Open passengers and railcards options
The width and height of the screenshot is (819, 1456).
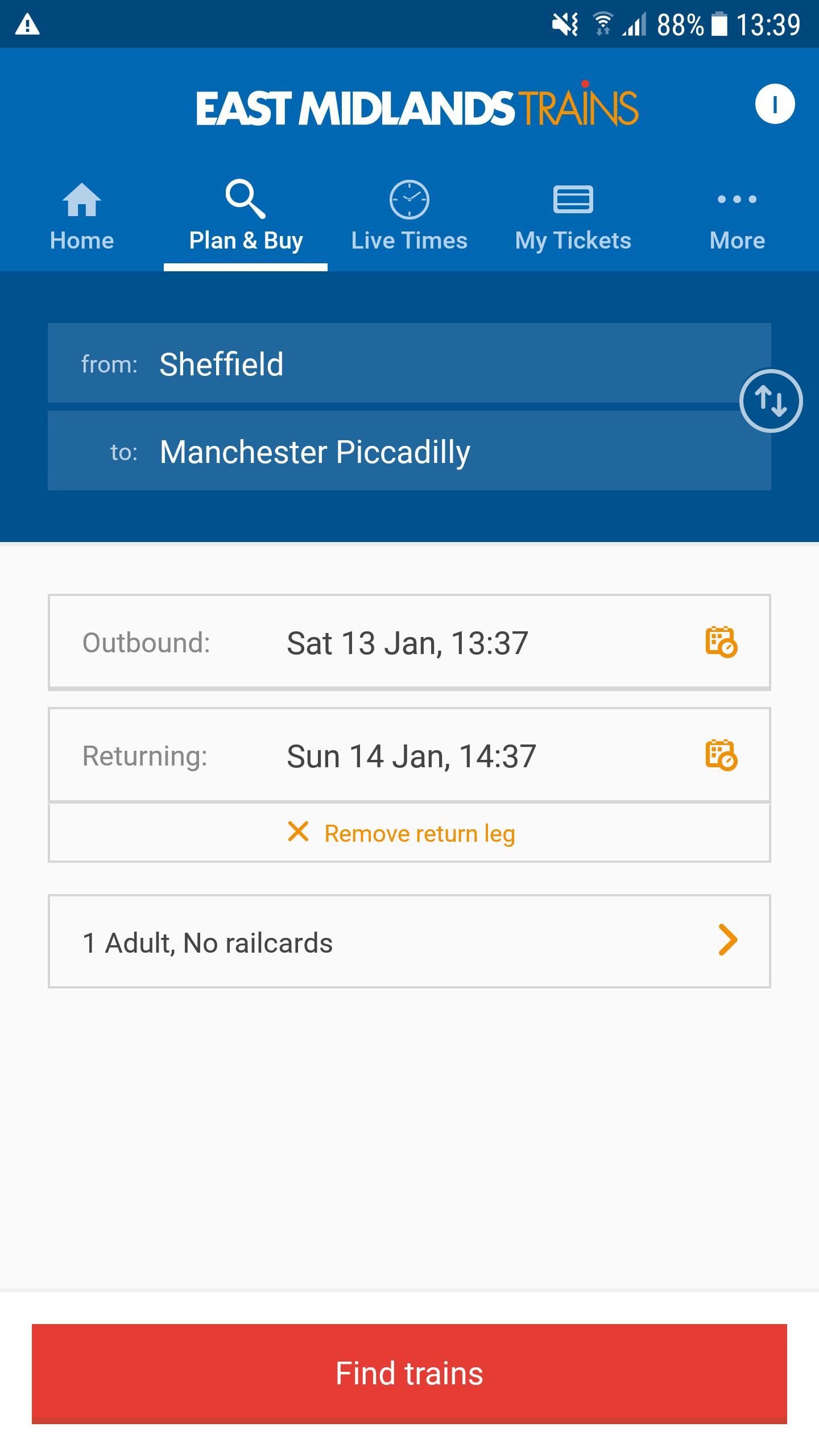point(409,942)
